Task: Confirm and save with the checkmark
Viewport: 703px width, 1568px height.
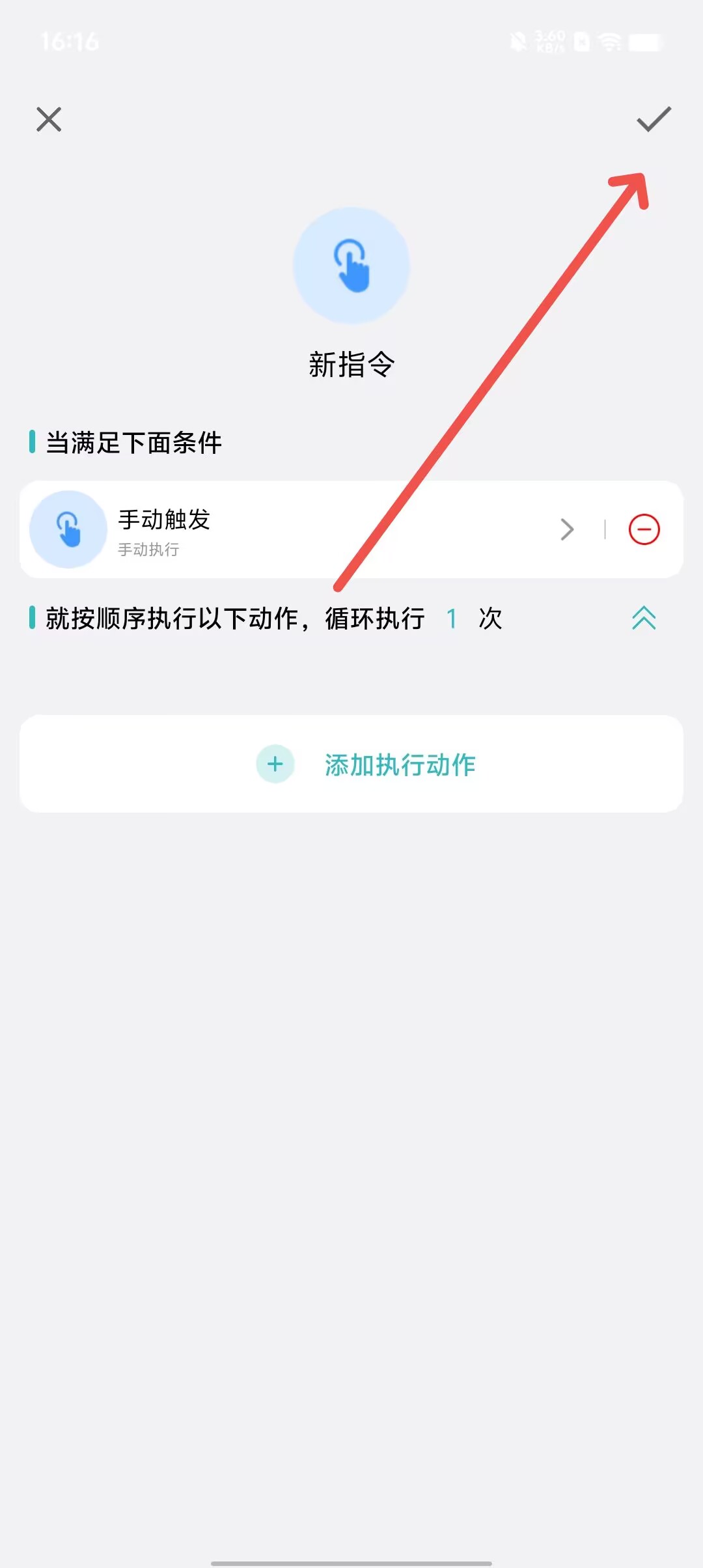Action: click(x=654, y=119)
